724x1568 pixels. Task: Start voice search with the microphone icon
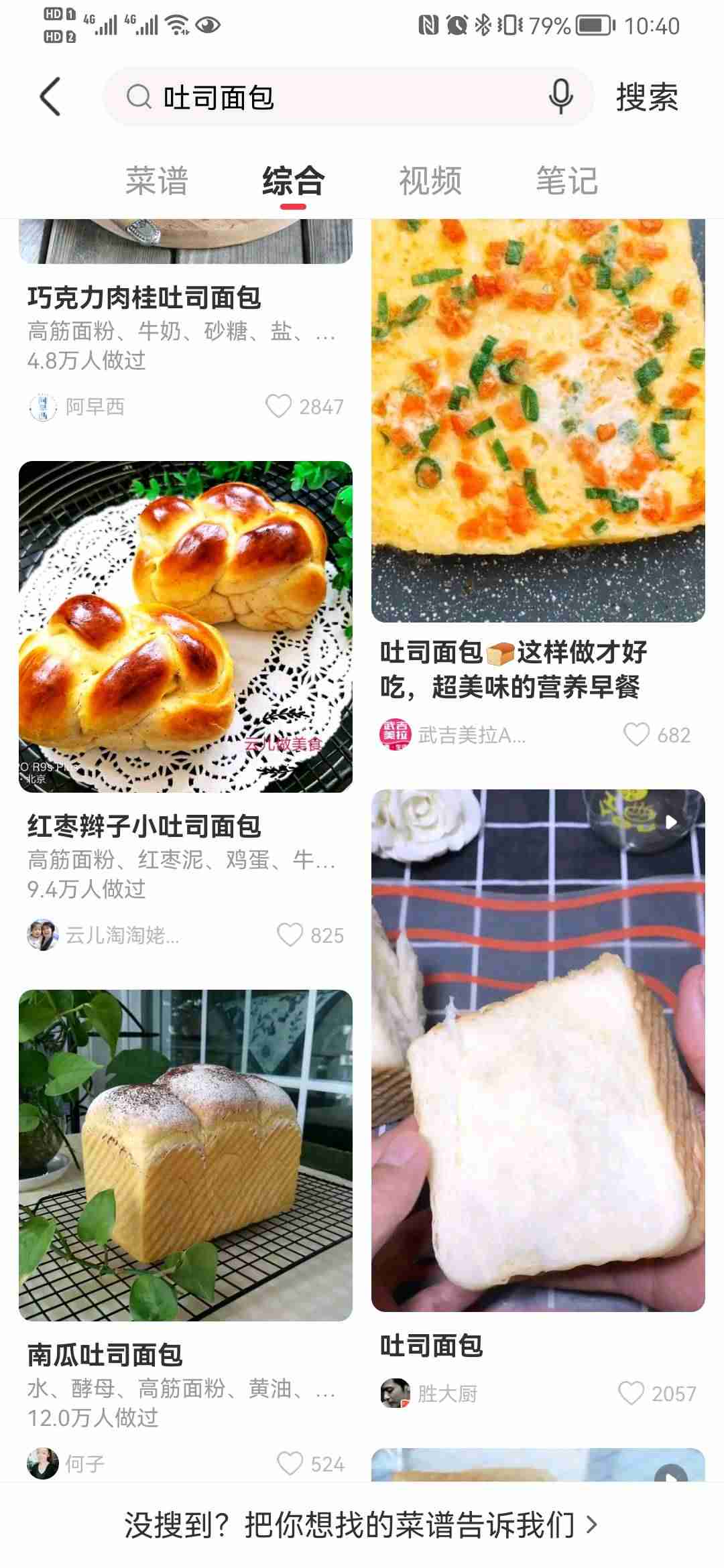click(x=560, y=97)
